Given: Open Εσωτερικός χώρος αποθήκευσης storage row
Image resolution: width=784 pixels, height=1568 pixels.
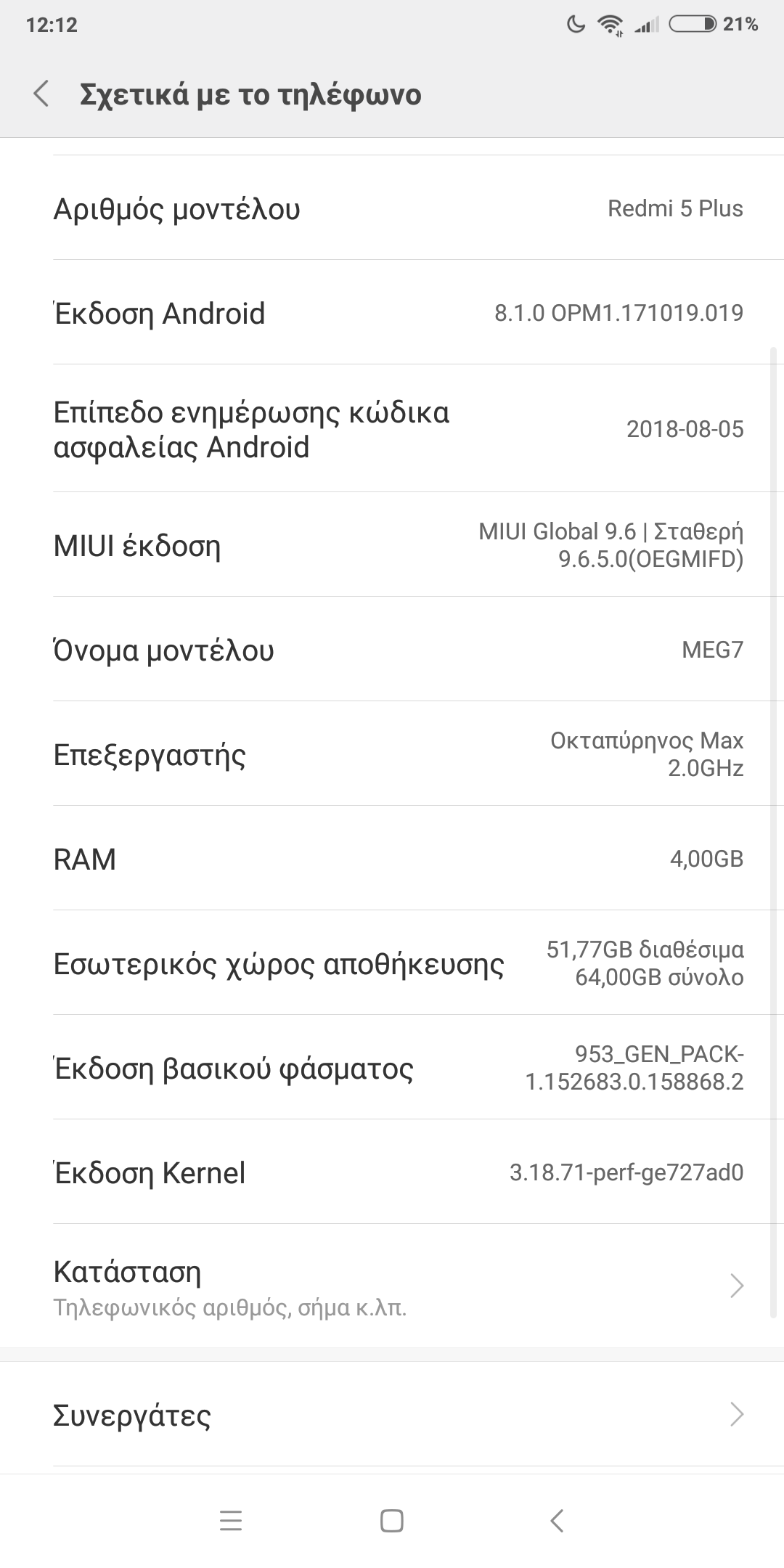Looking at the screenshot, I should 392,963.
